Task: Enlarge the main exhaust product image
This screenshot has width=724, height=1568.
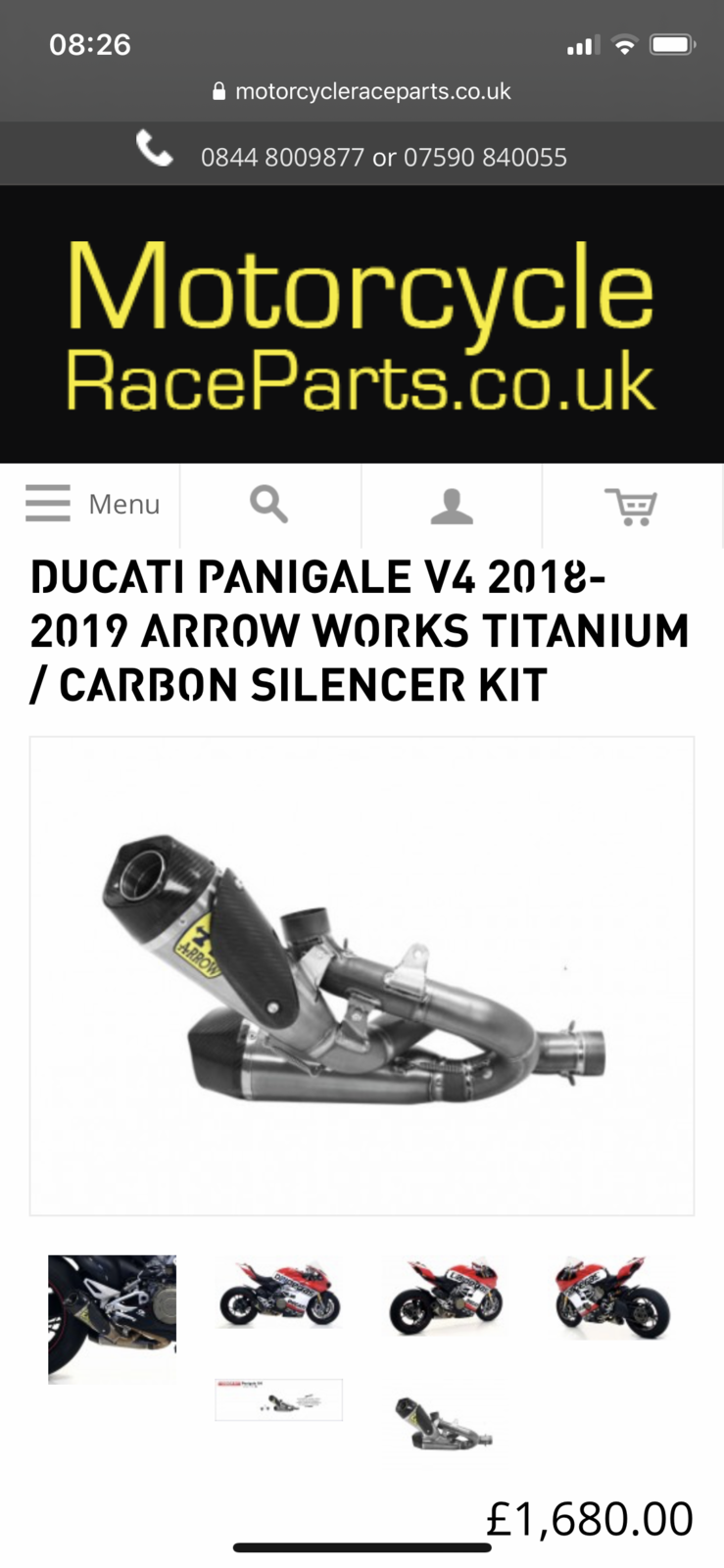Action: (362, 976)
